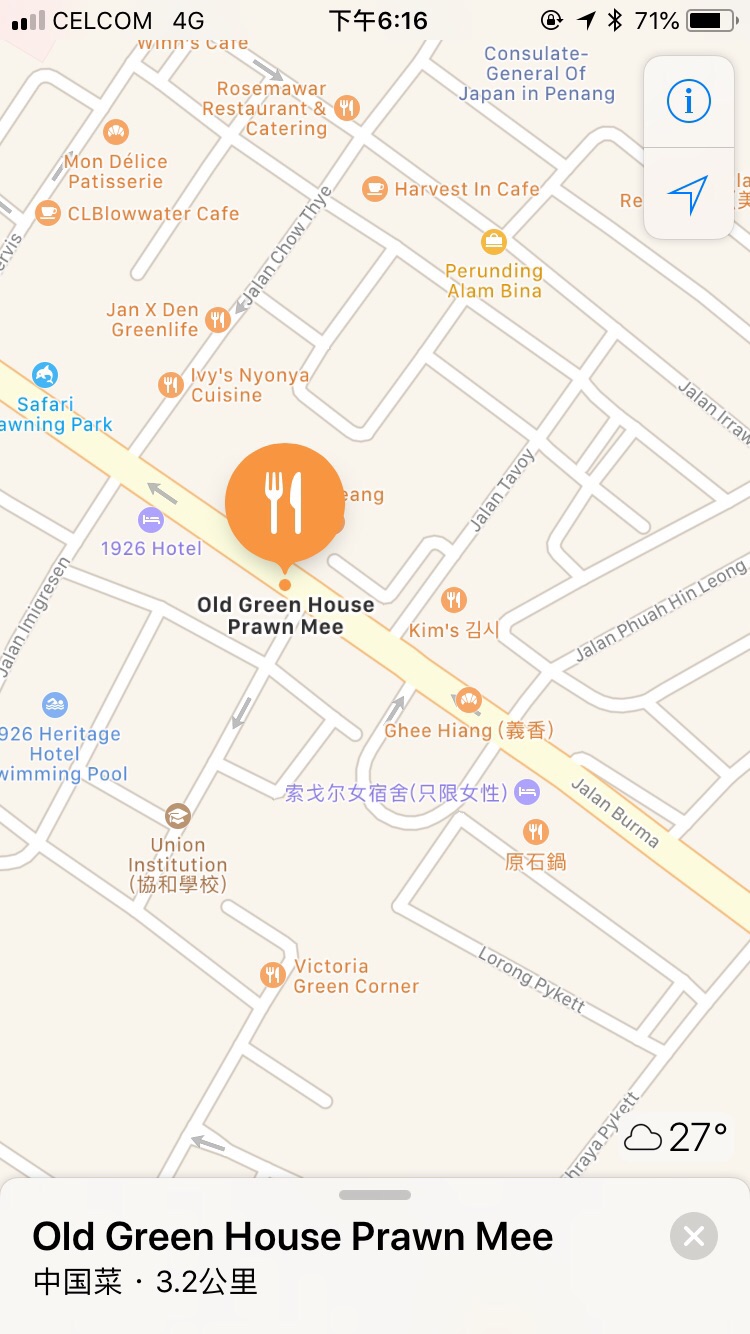This screenshot has width=750, height=1334.
Task: Open the map info settings button
Action: (x=689, y=101)
